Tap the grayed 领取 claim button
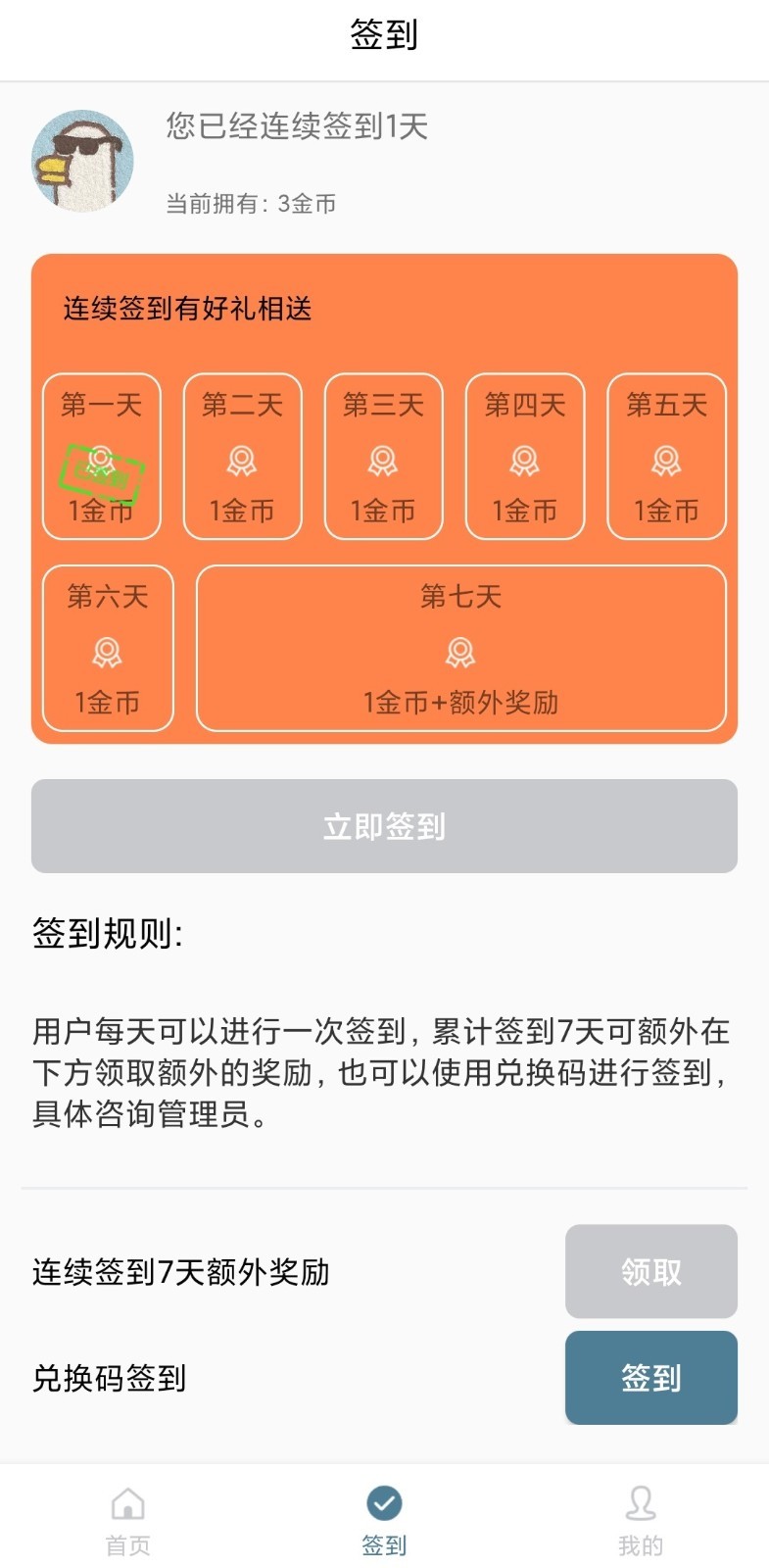This screenshot has width=769, height=1568. [x=649, y=1271]
